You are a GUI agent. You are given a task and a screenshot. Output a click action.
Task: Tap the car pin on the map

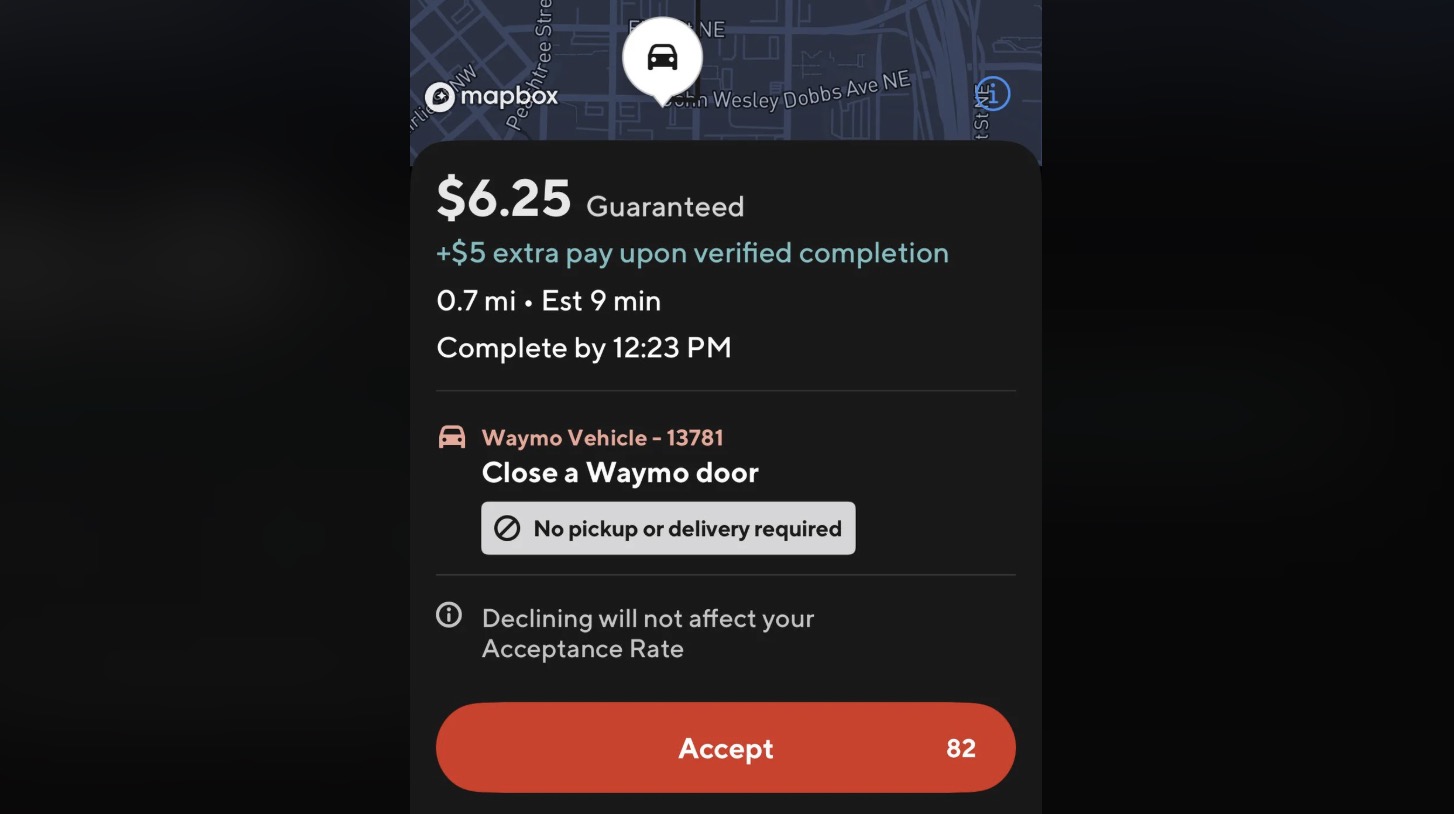tap(662, 58)
